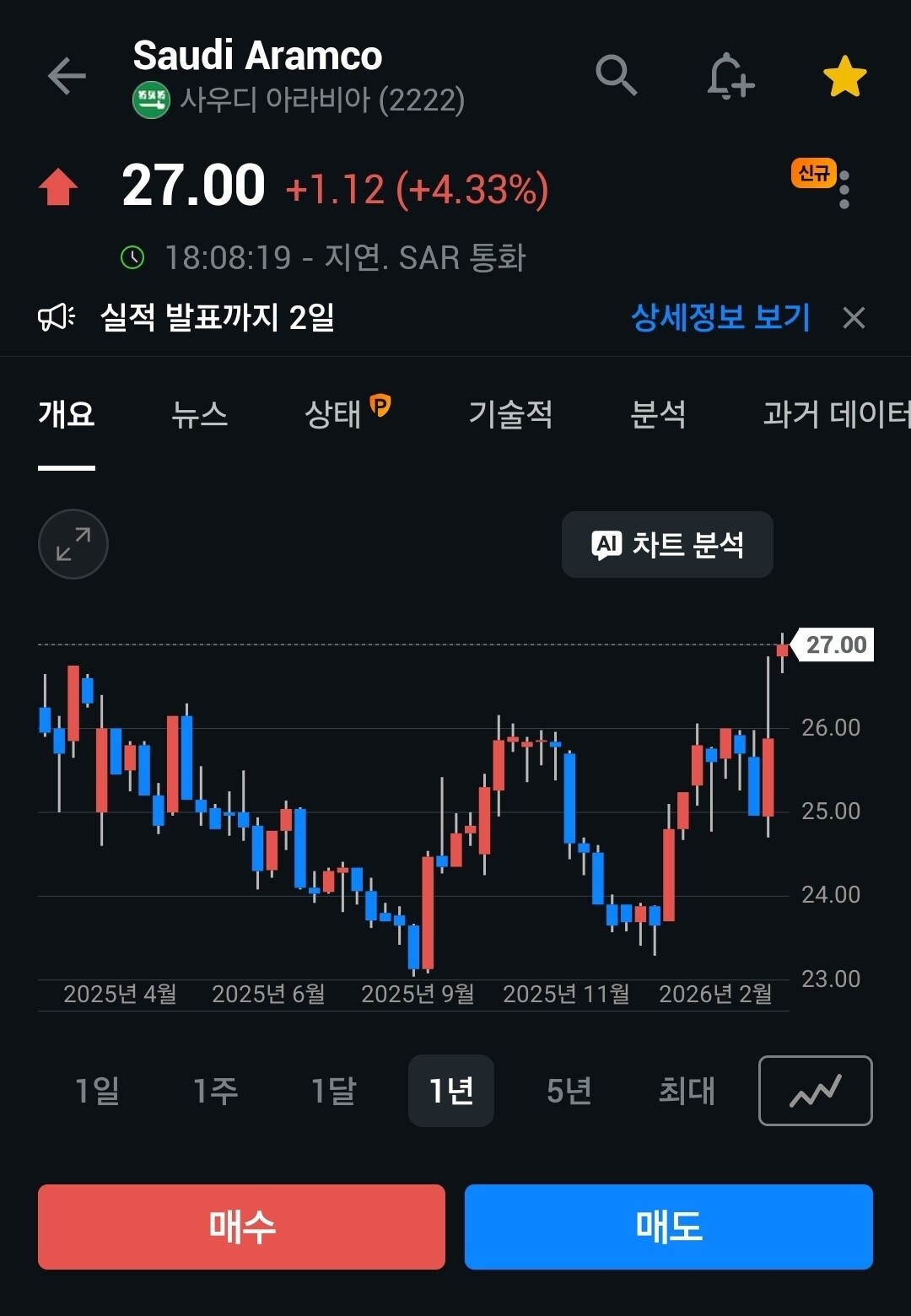Open the three-dot overflow menu
Image resolution: width=911 pixels, height=1316 pixels.
pyautogui.click(x=844, y=190)
